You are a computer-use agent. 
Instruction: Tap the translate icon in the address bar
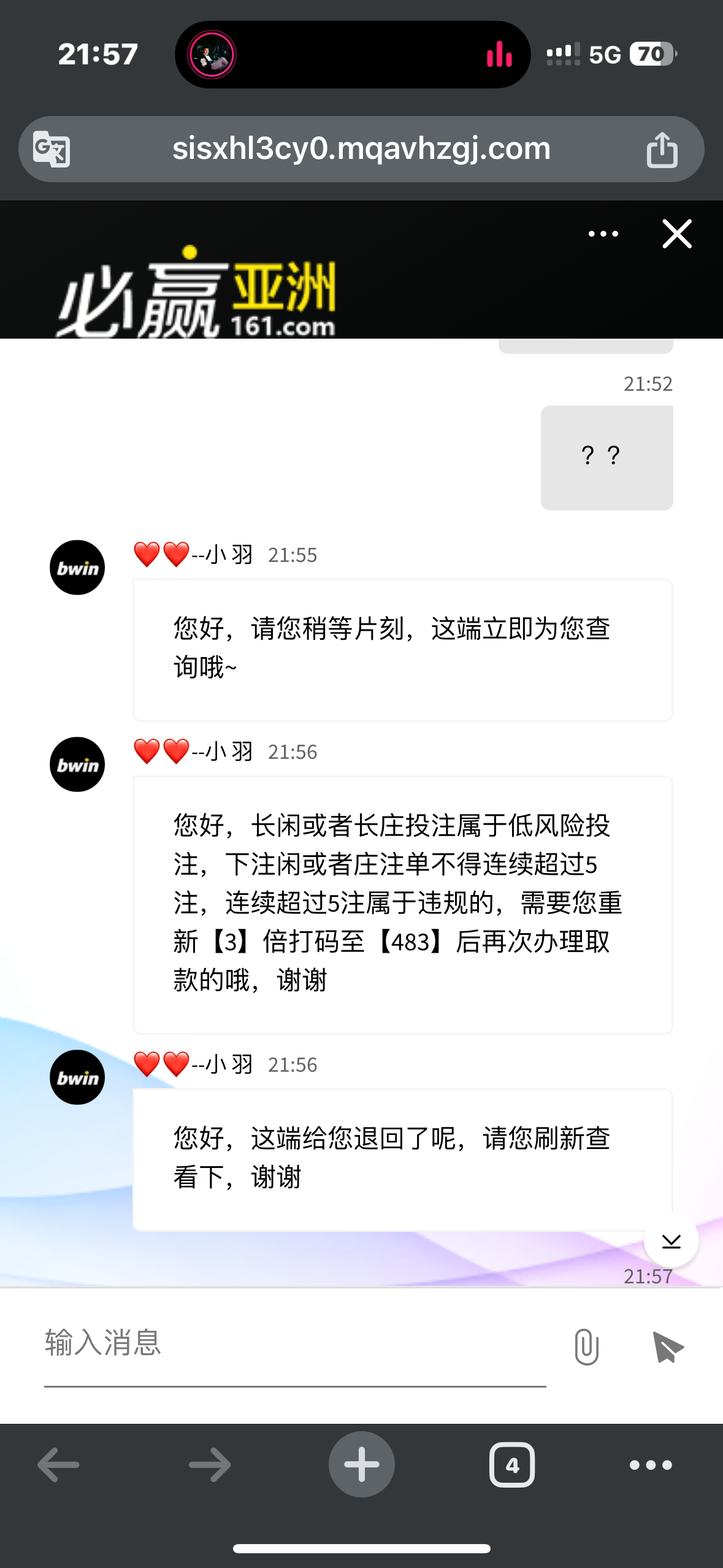click(x=52, y=149)
